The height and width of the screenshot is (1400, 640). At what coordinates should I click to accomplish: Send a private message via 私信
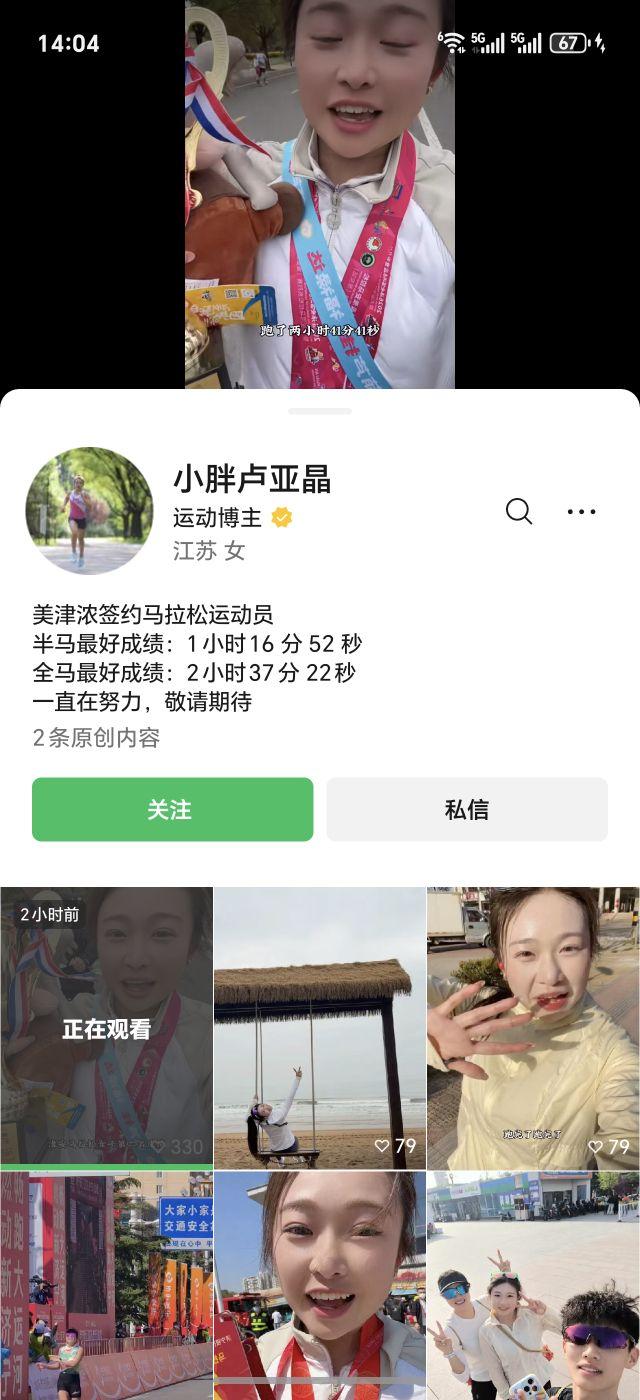pyautogui.click(x=467, y=809)
